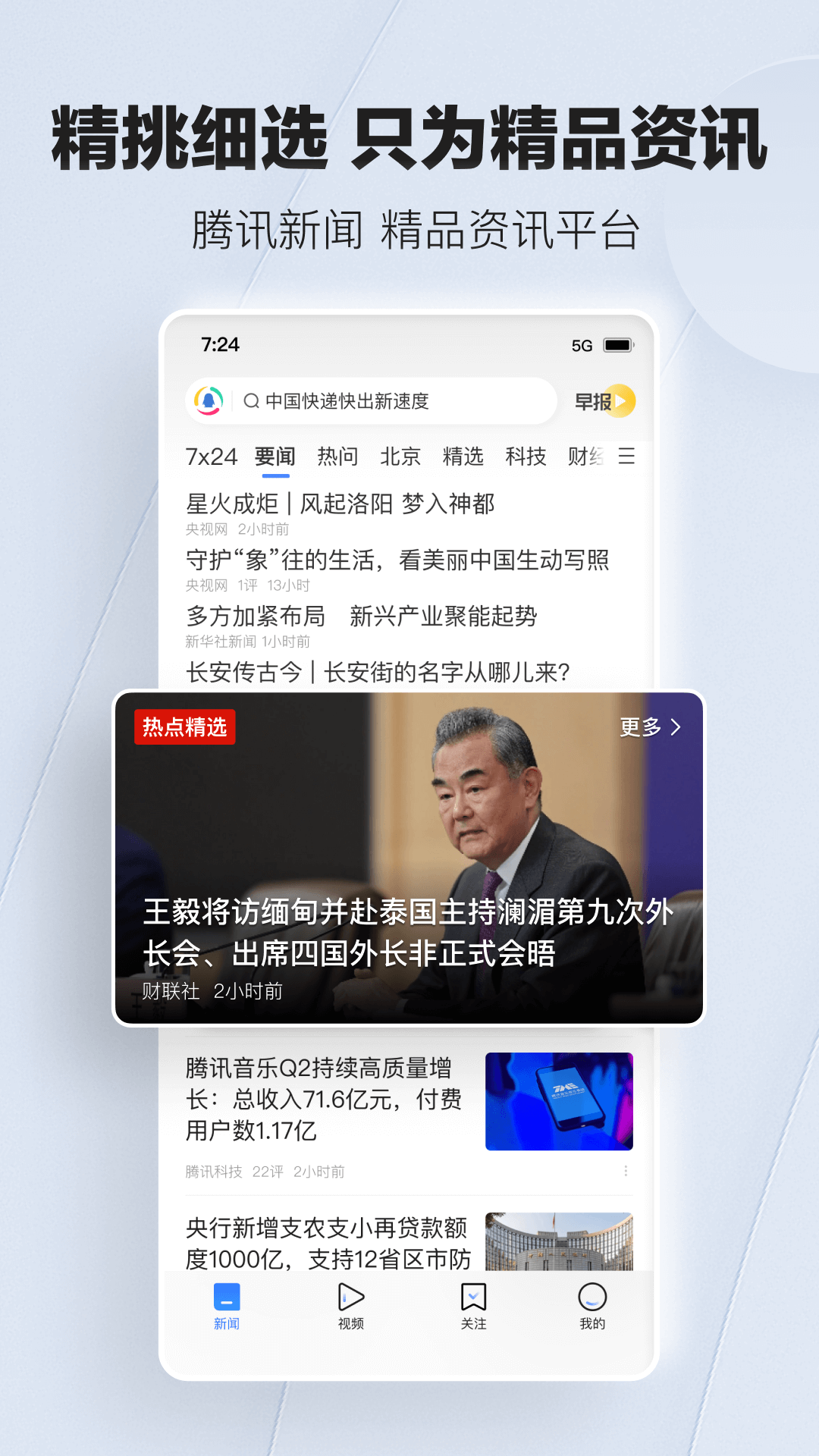Select the 精选 channel to pin it active

pos(465,457)
